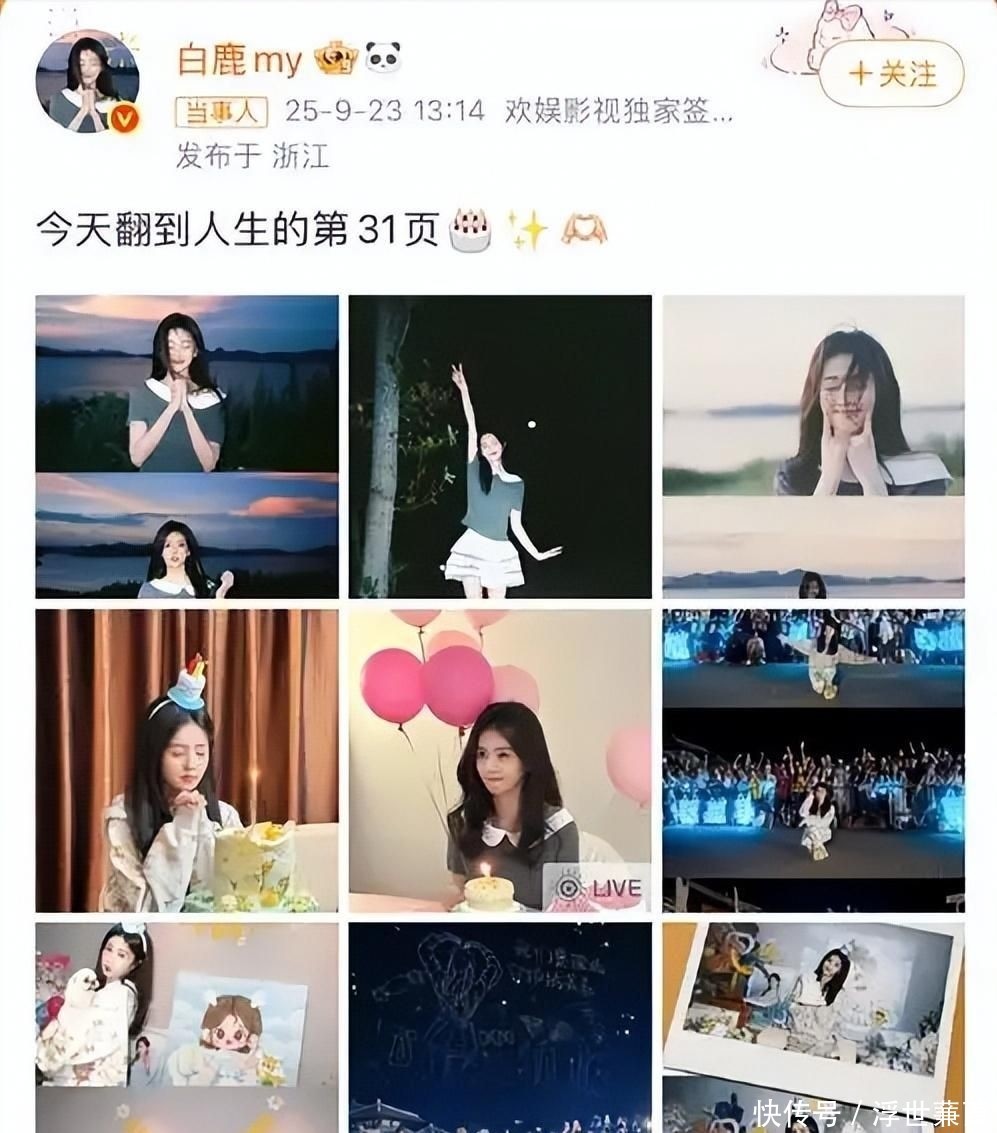Tap the 白鹿my username
The image size is (997, 1133).
click(x=239, y=62)
